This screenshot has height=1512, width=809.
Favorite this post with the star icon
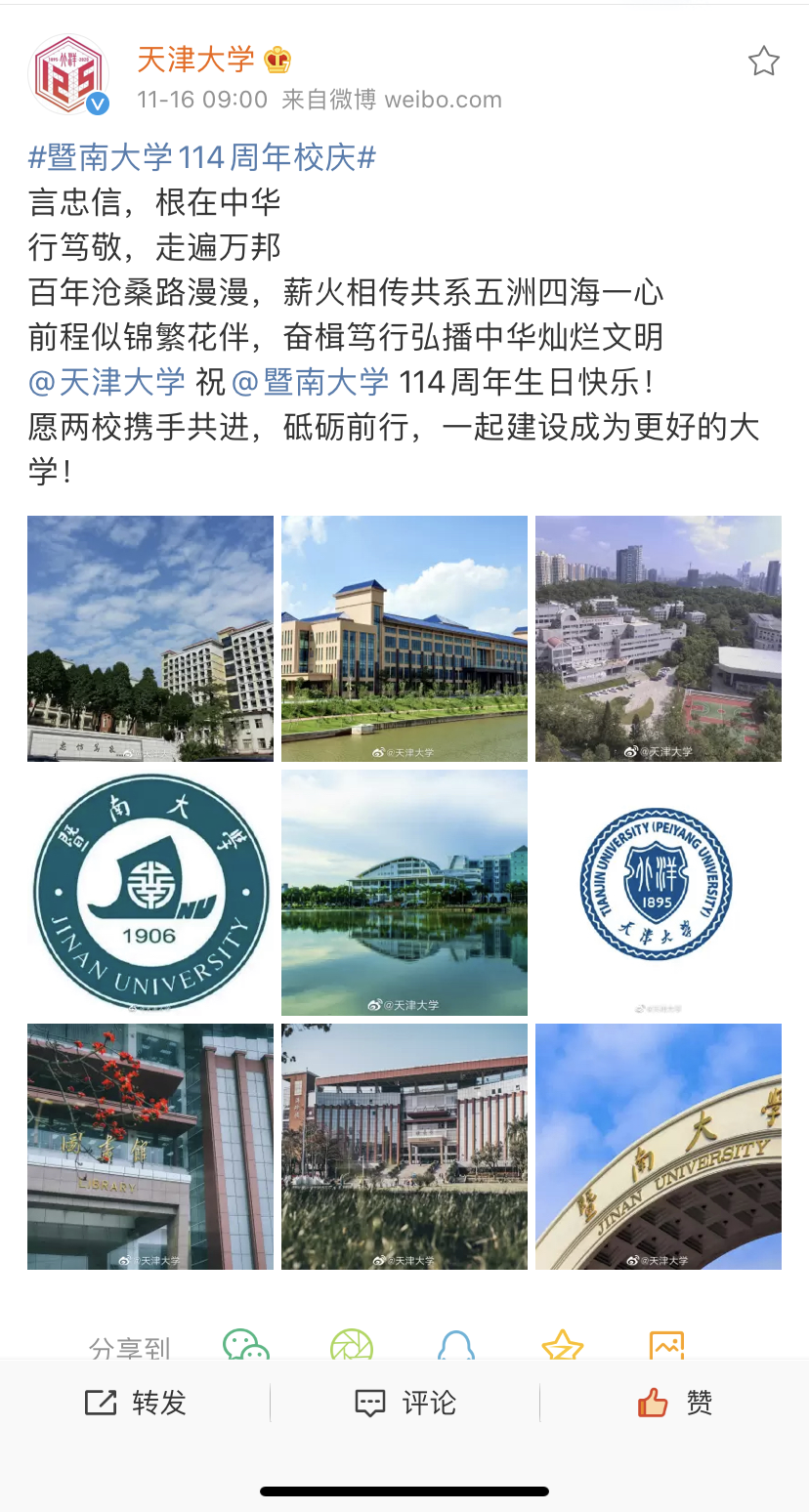[x=764, y=62]
